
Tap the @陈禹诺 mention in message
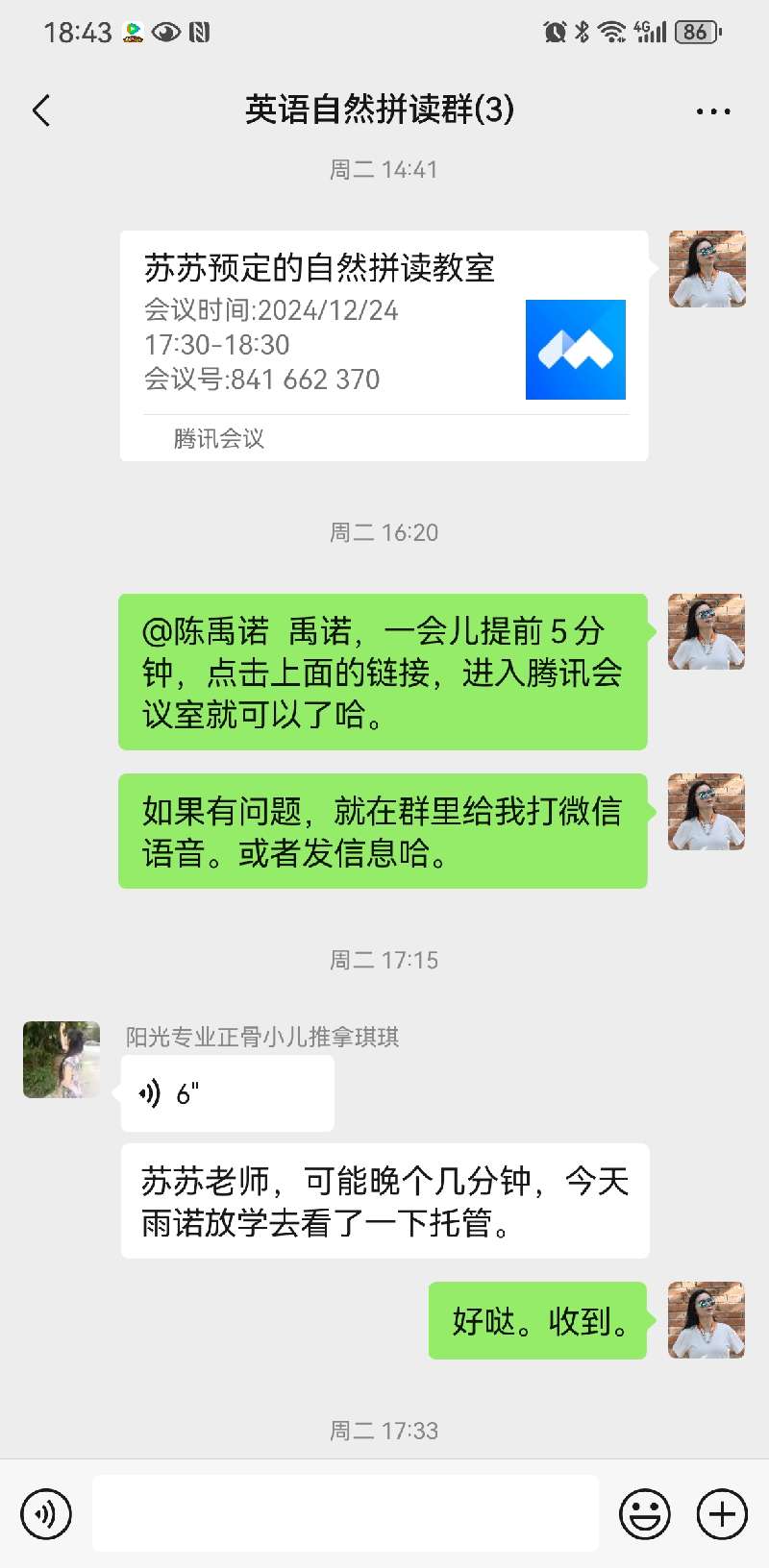[206, 632]
